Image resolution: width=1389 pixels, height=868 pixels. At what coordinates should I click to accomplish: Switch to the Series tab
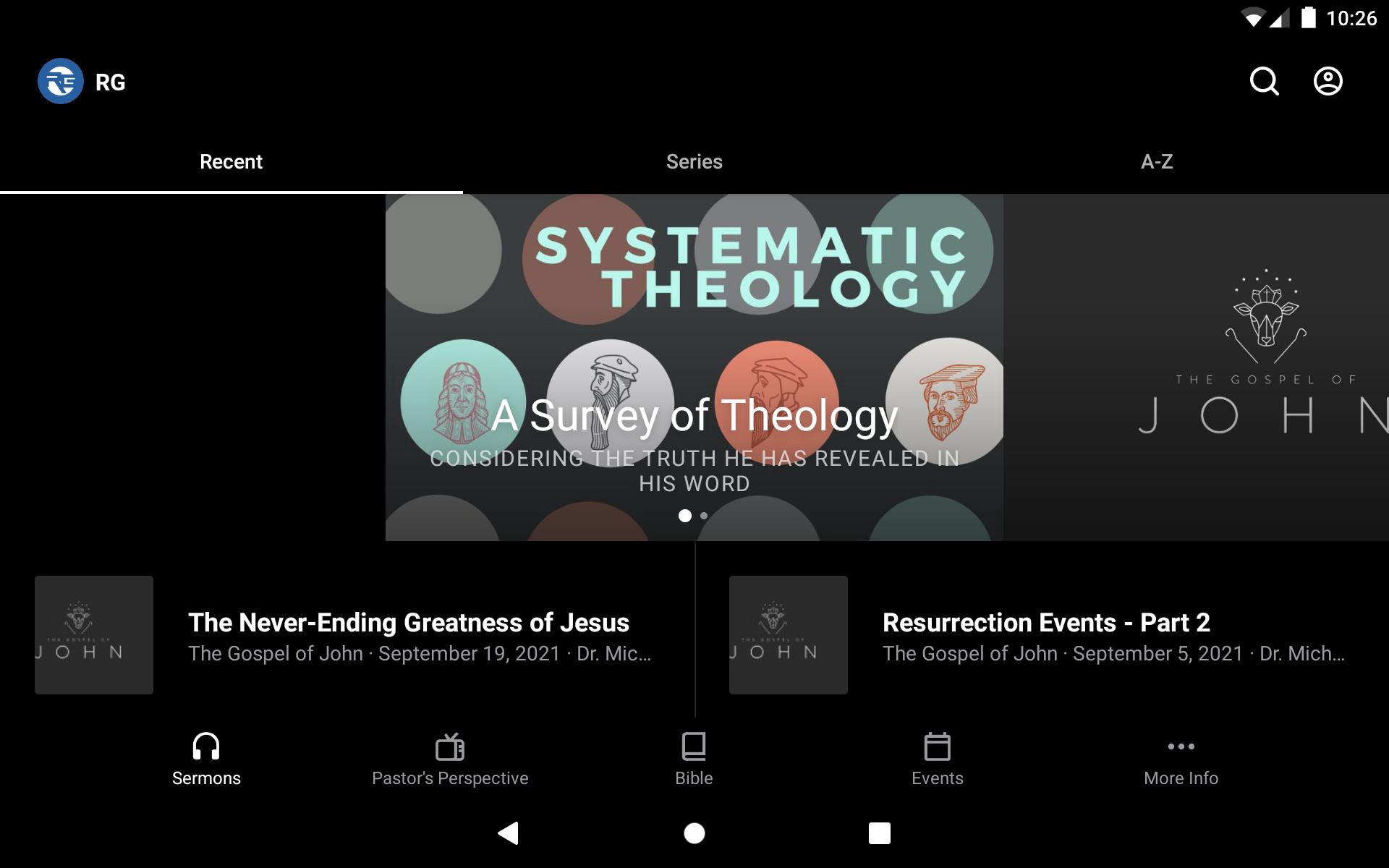click(694, 161)
